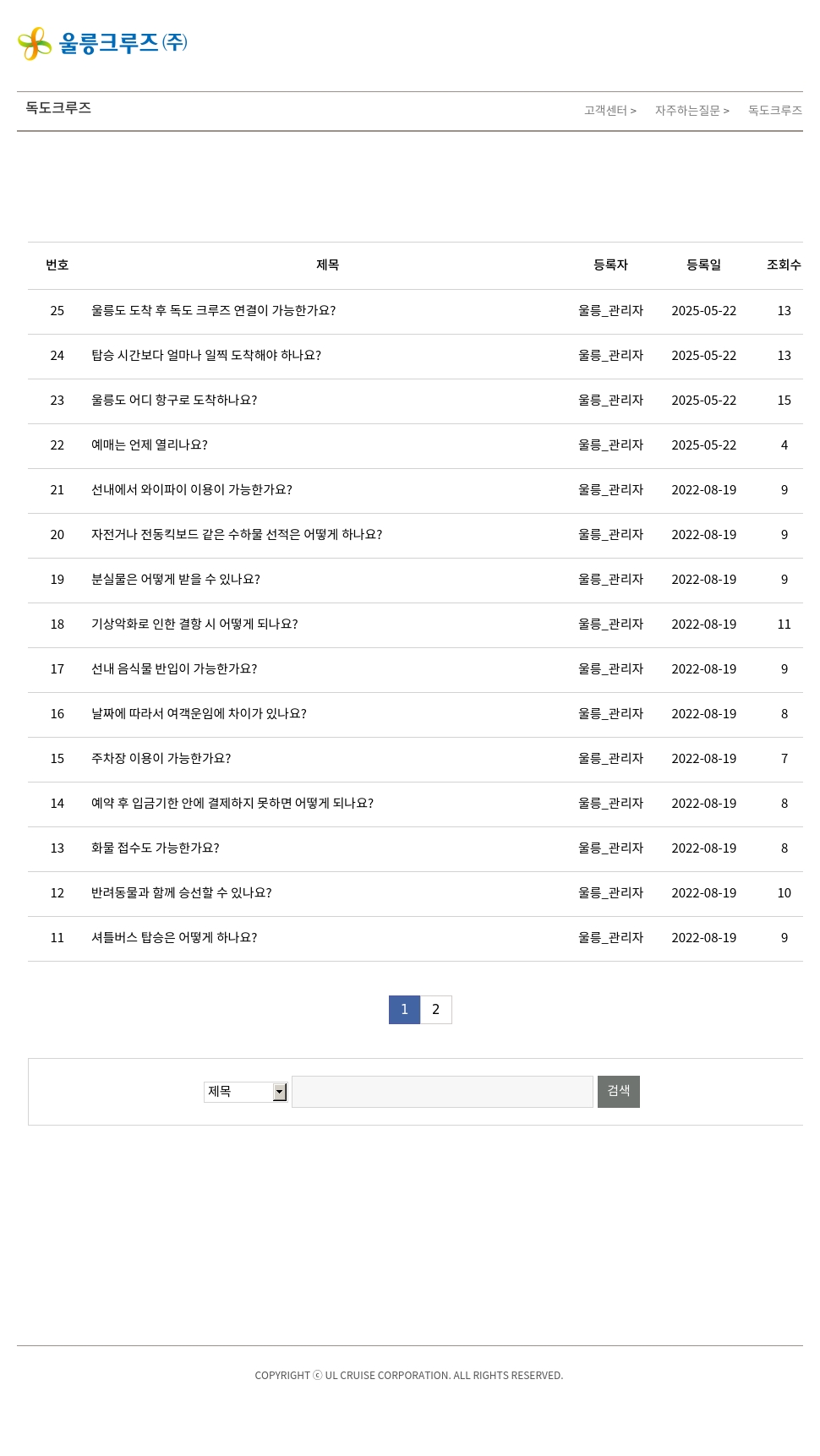The image size is (820, 1456).
Task: Tap the 검색 search button
Action: pyautogui.click(x=619, y=1092)
